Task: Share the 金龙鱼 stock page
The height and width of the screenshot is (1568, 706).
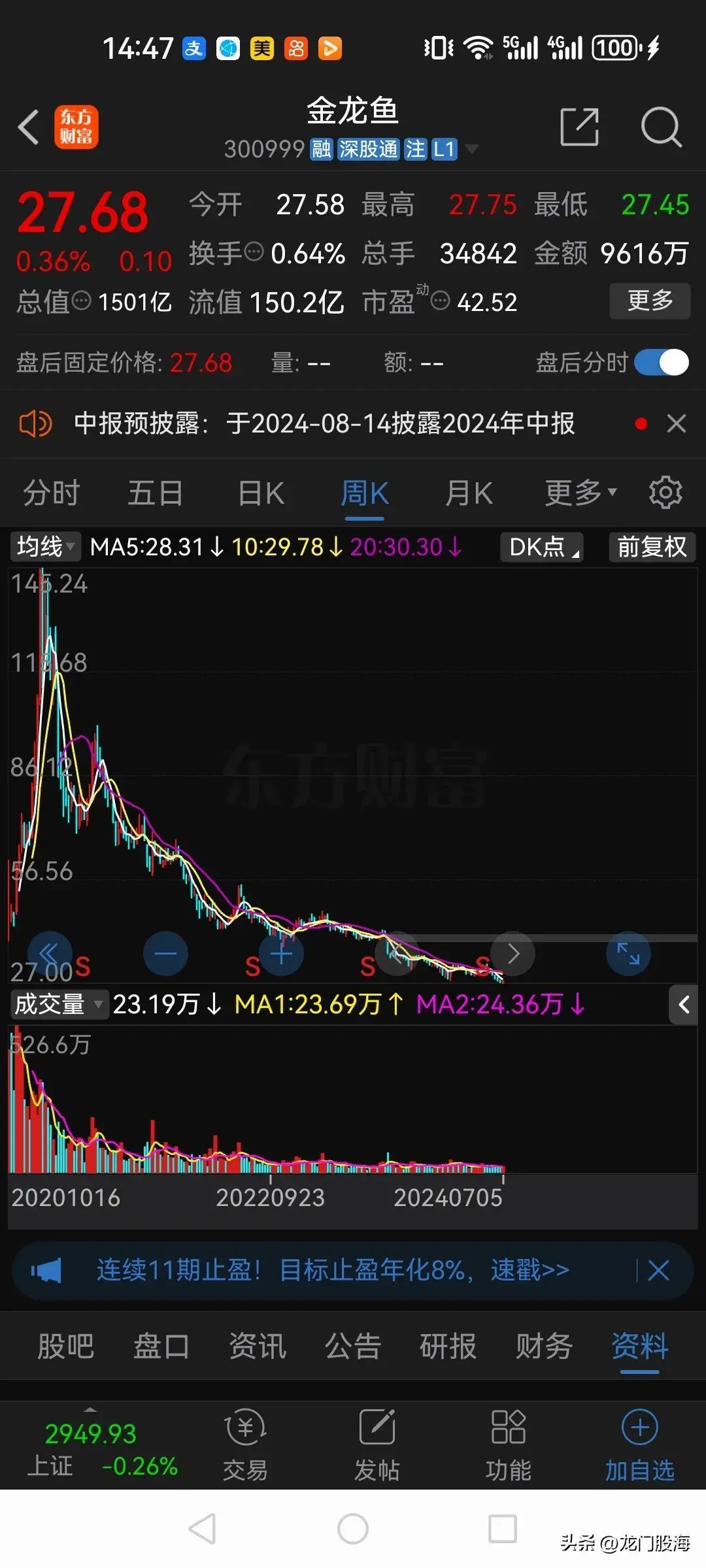Action: click(x=578, y=128)
